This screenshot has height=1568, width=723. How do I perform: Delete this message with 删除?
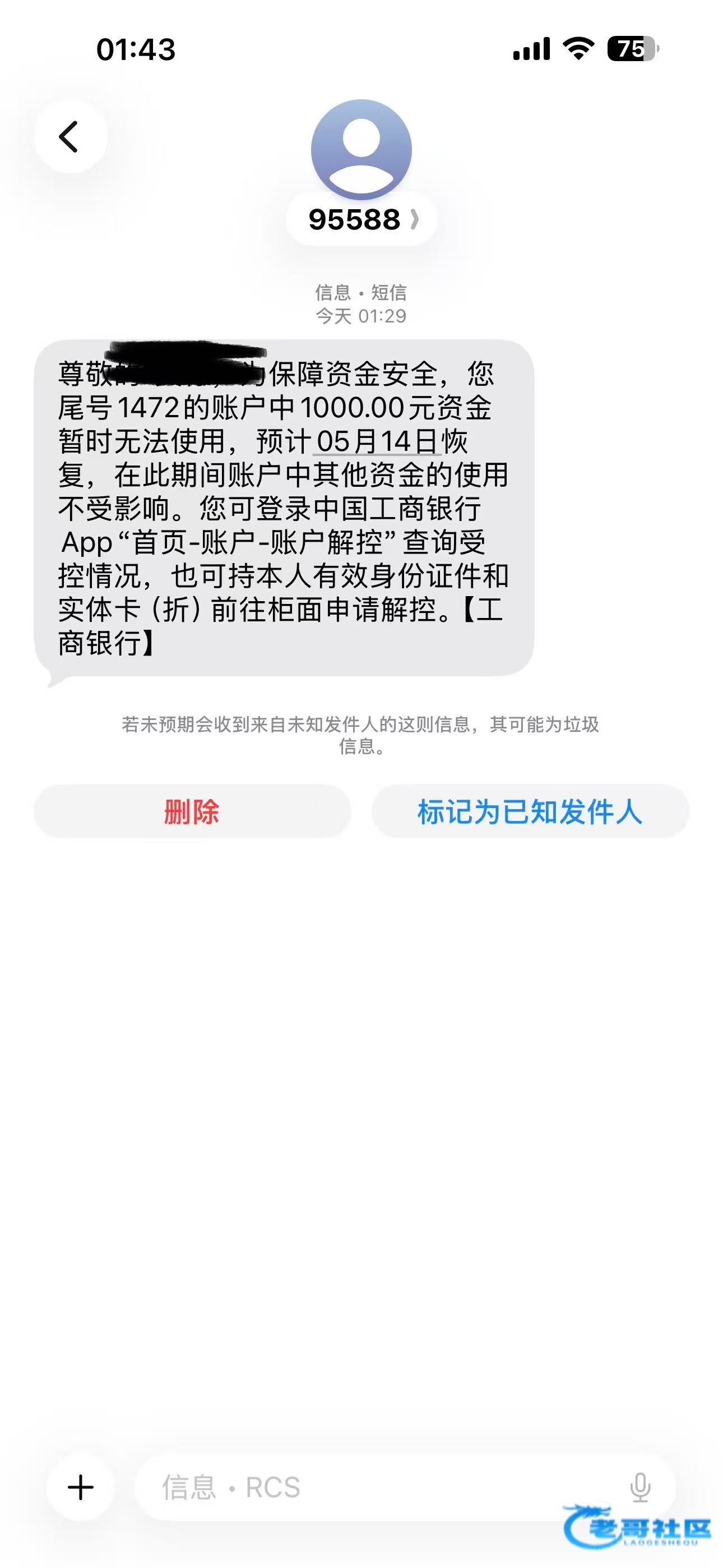pyautogui.click(x=192, y=812)
